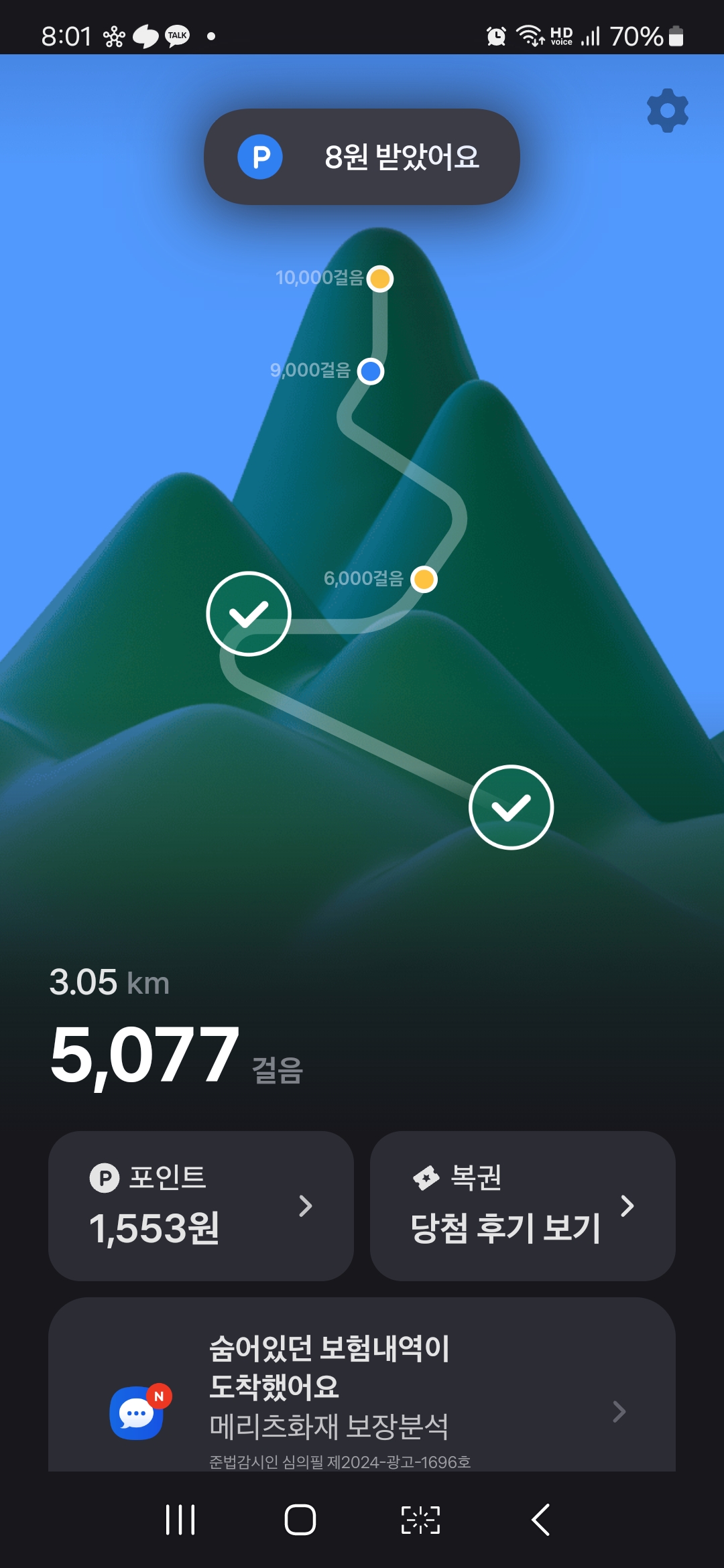This screenshot has height=1568, width=724.
Task: Select the 9,000걸음 milestone dot
Action: coord(371,371)
